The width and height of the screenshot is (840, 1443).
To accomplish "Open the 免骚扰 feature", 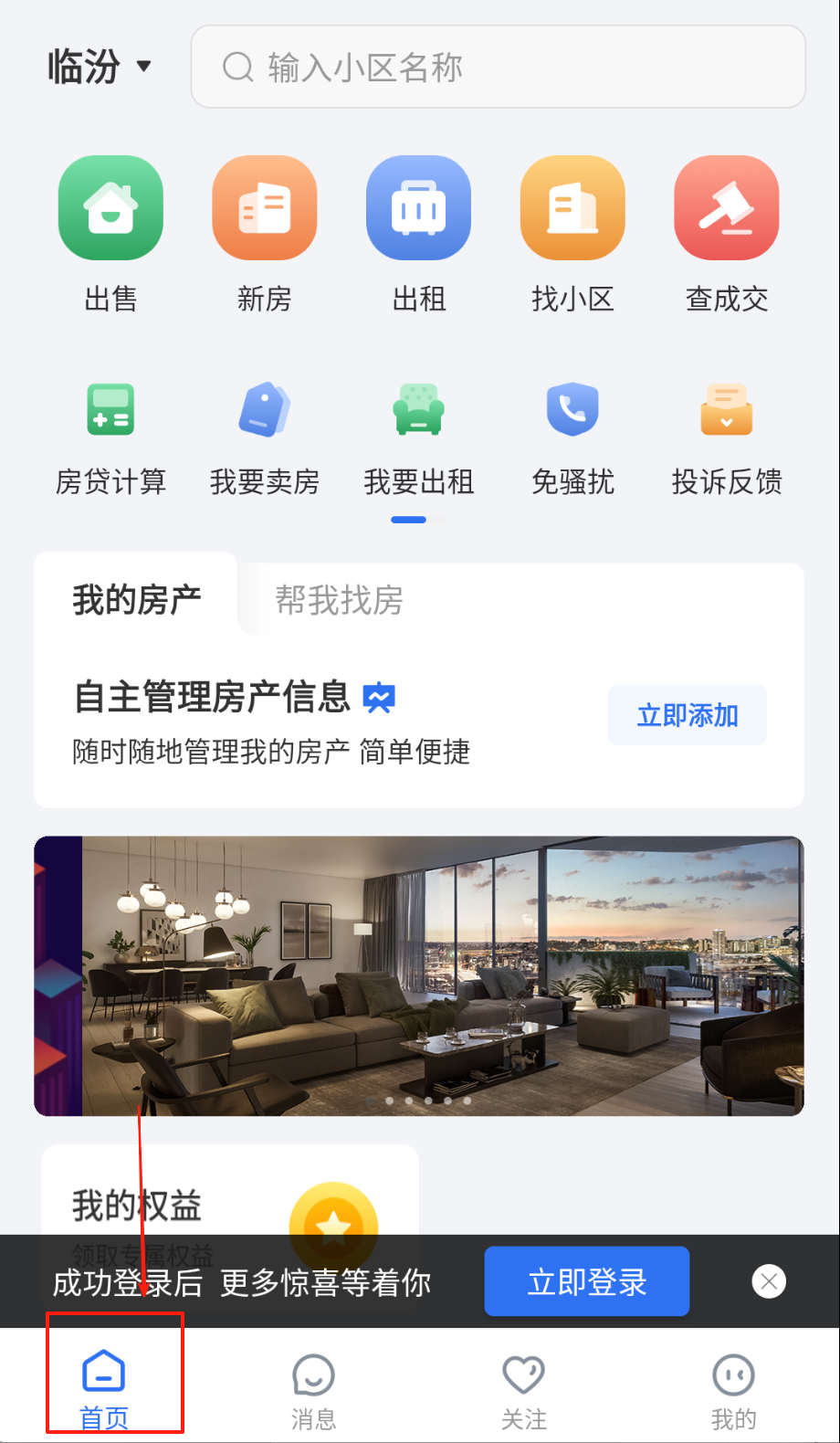I will point(572,437).
